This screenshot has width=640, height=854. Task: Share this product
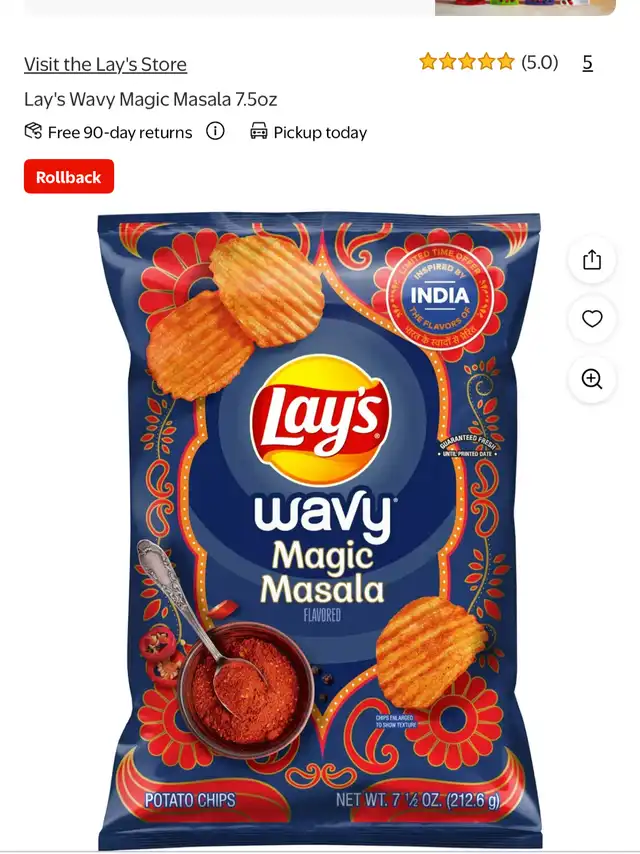point(592,260)
